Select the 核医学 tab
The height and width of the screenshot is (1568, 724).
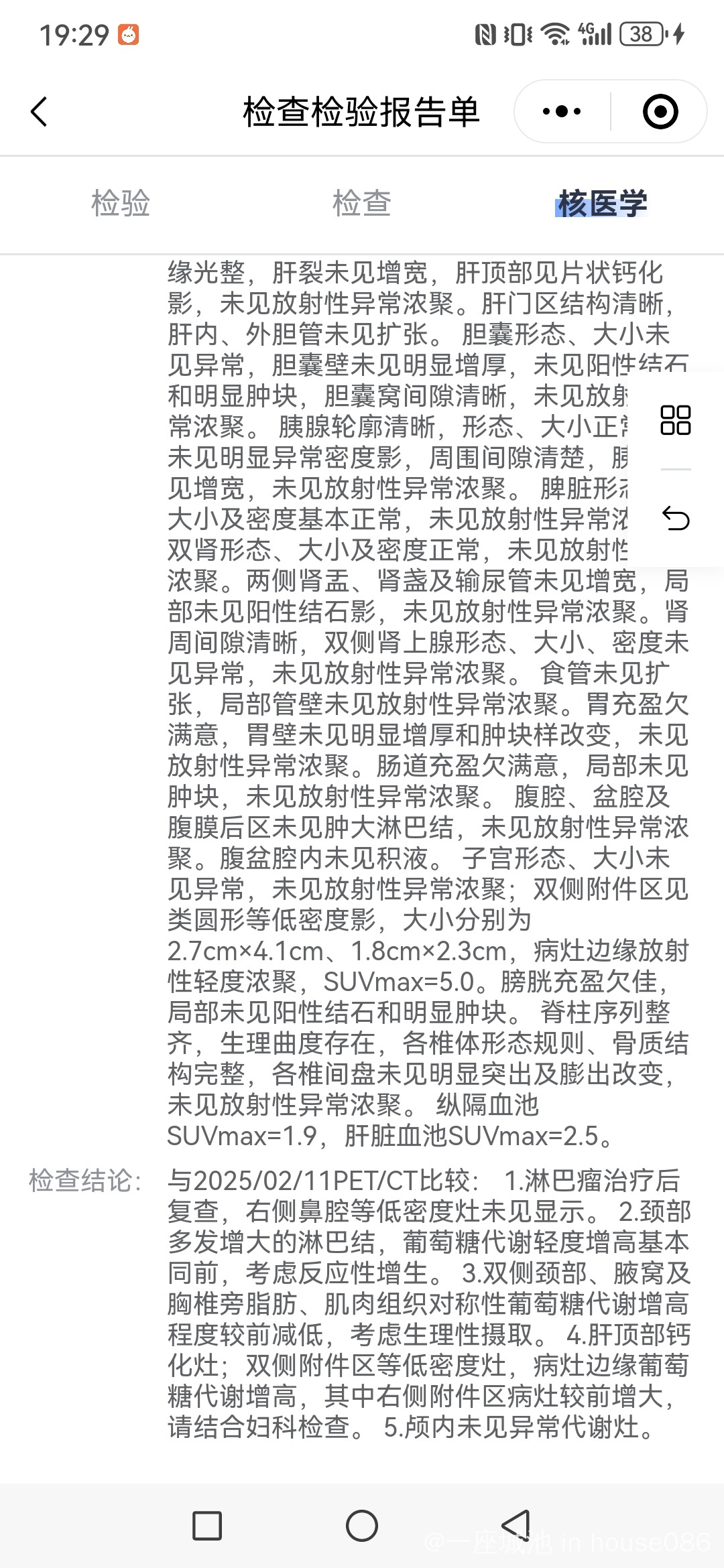pos(603,203)
